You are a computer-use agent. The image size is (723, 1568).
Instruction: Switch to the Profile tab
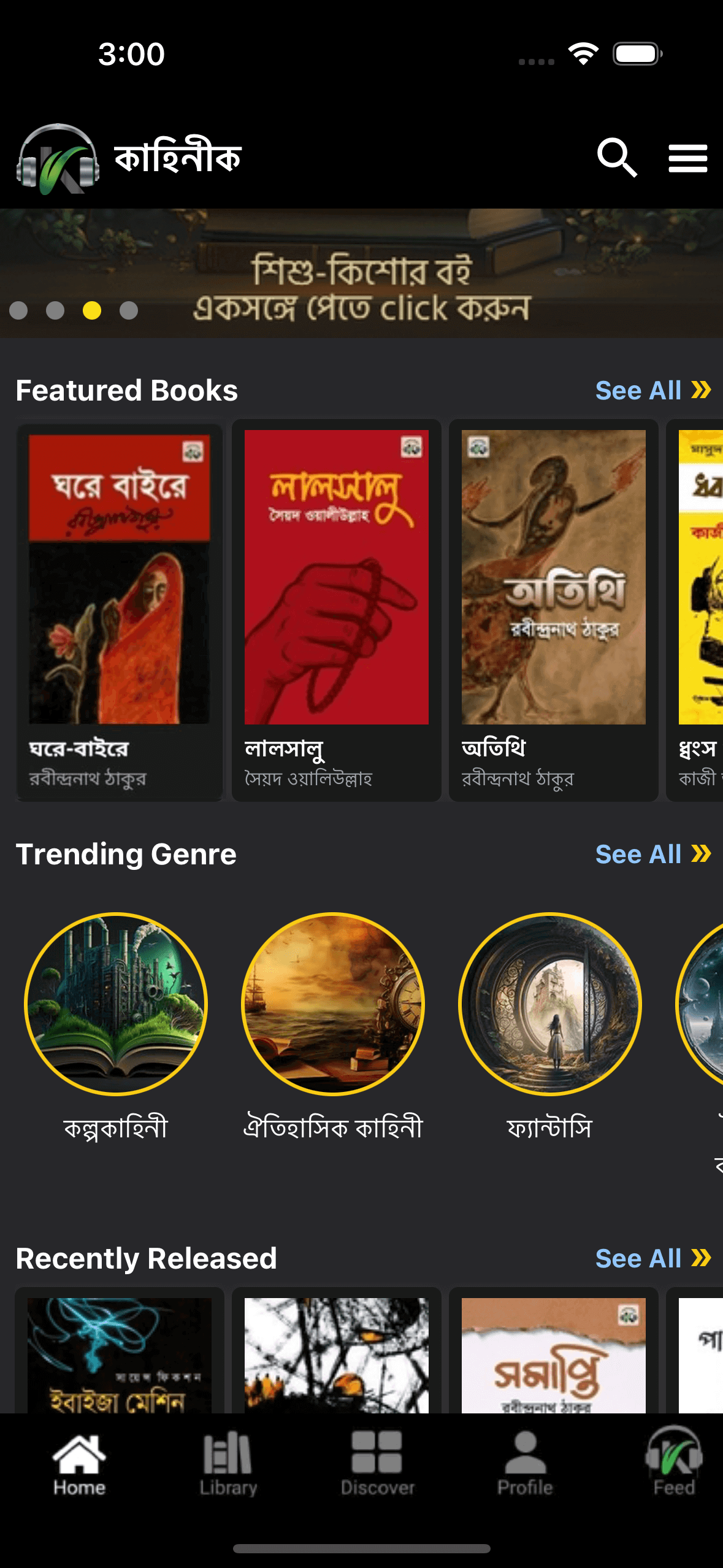click(x=525, y=1464)
